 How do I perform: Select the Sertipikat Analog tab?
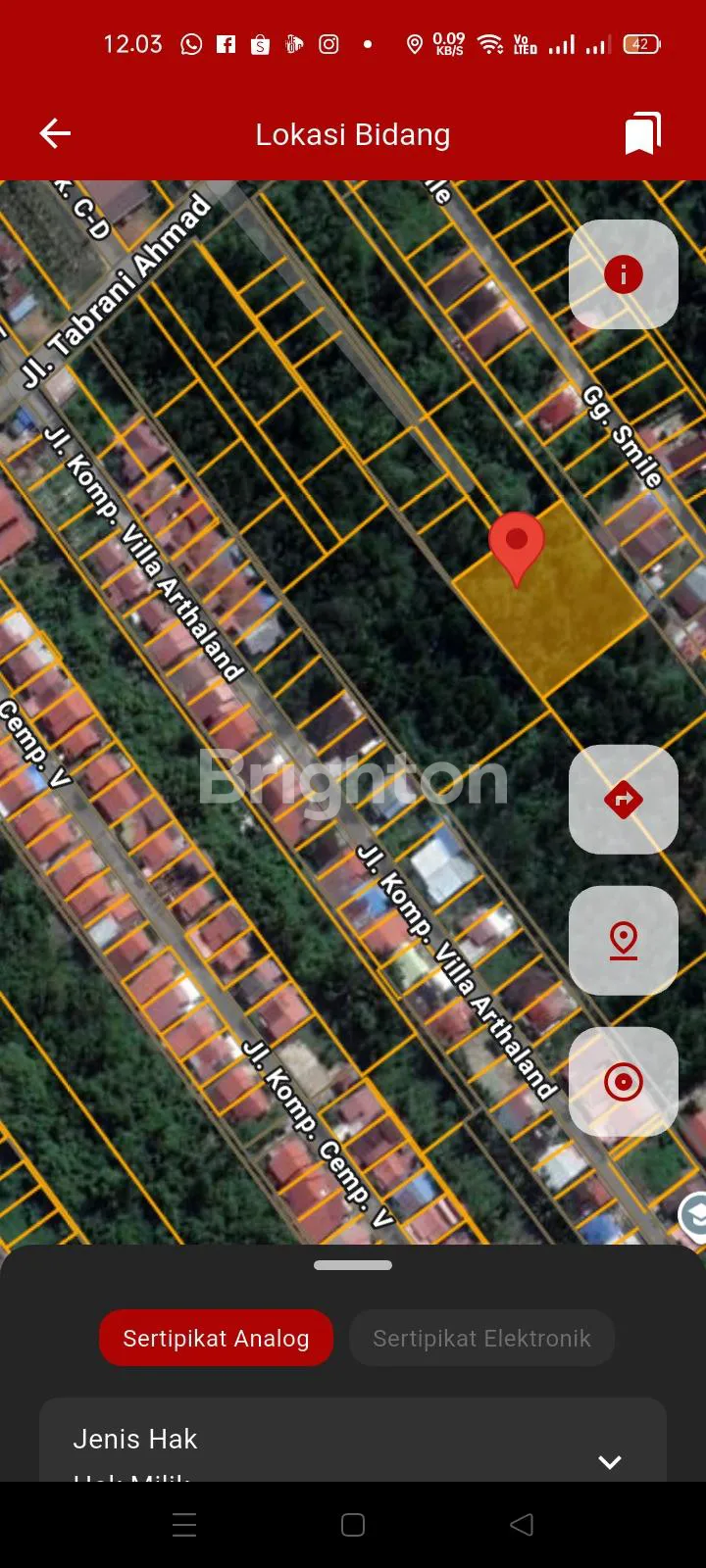[x=216, y=1338]
